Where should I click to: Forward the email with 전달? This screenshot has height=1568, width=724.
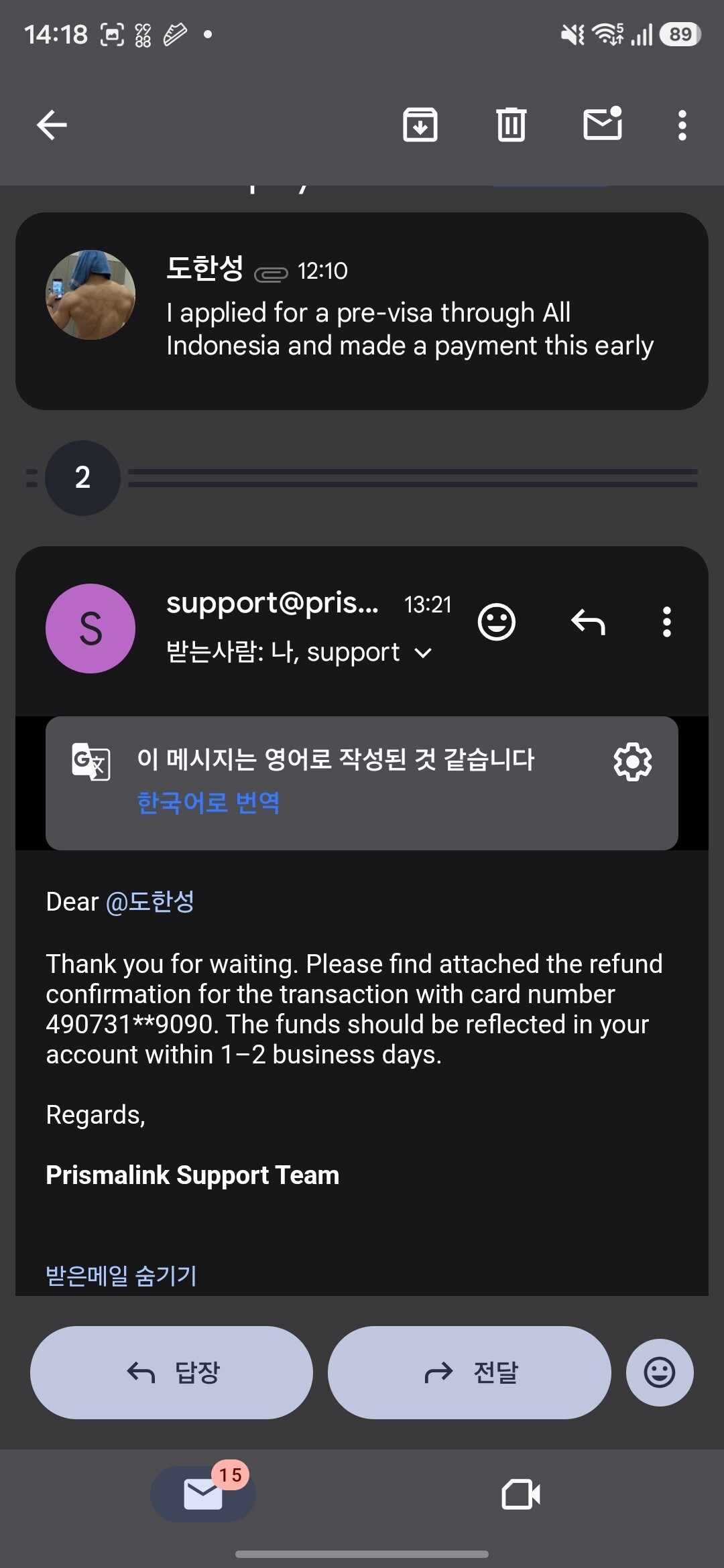(469, 1372)
